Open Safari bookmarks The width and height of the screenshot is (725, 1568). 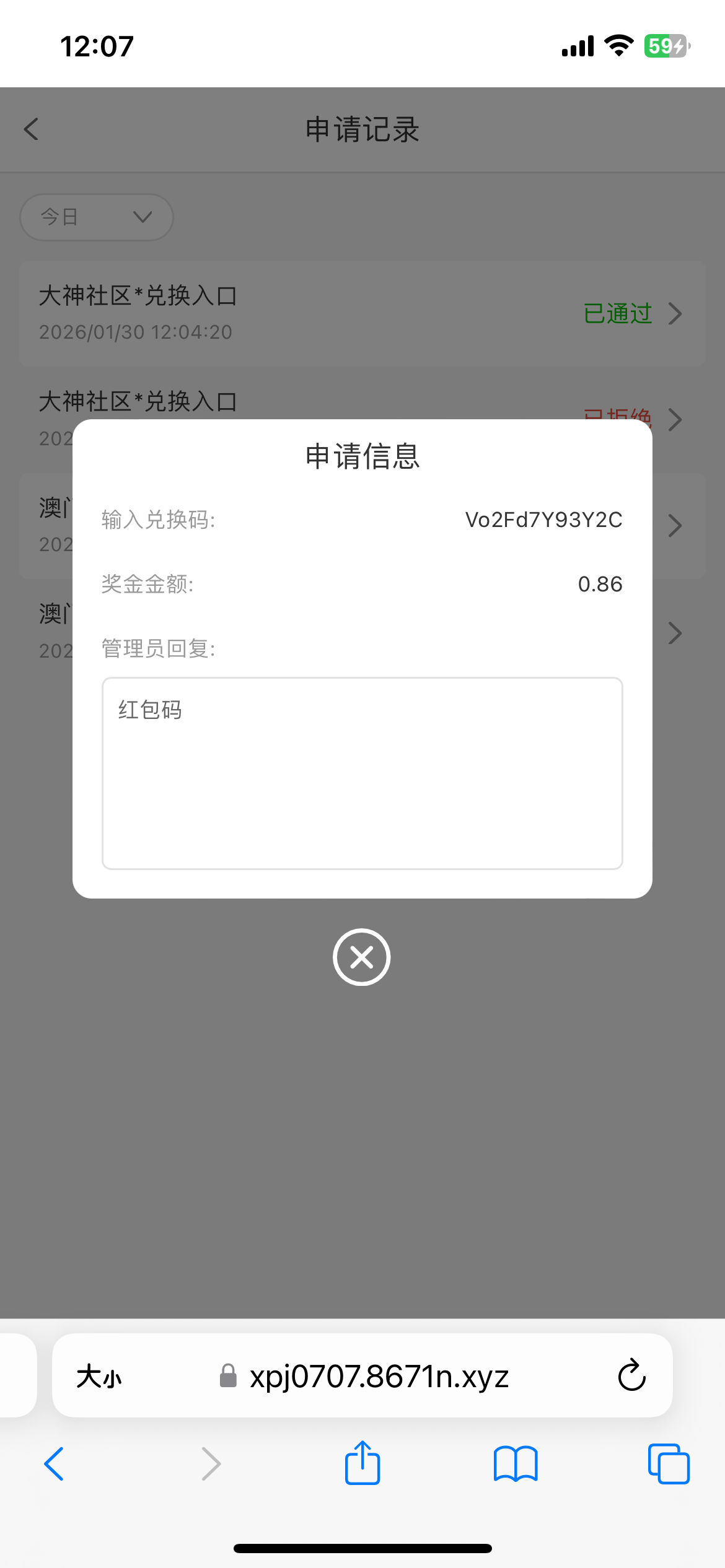pyautogui.click(x=515, y=1464)
